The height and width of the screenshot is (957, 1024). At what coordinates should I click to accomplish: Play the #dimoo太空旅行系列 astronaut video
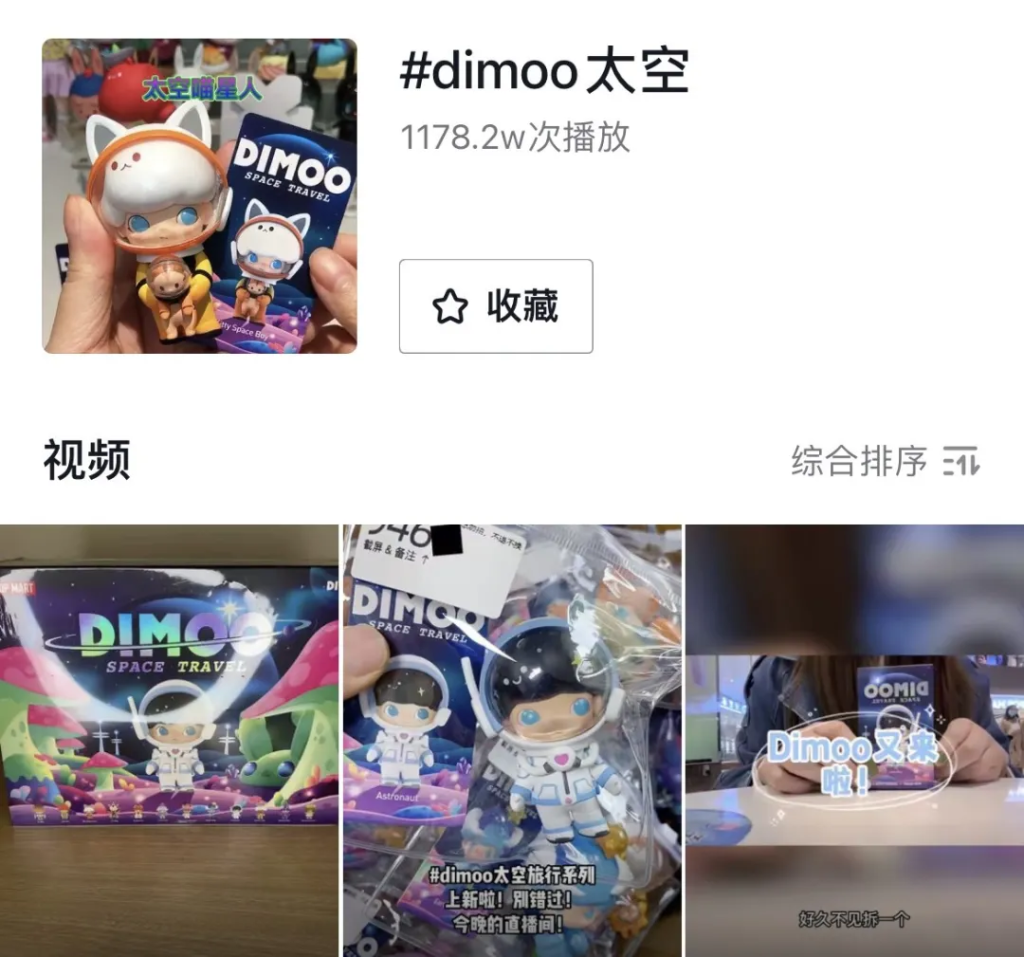[x=512, y=740]
